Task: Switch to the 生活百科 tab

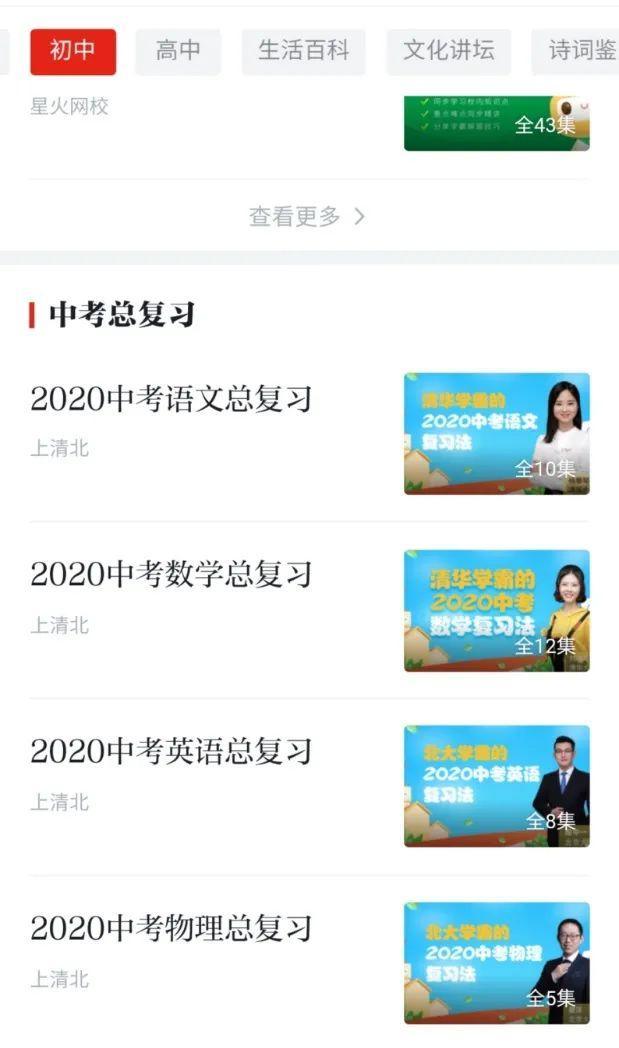Action: click(x=303, y=51)
